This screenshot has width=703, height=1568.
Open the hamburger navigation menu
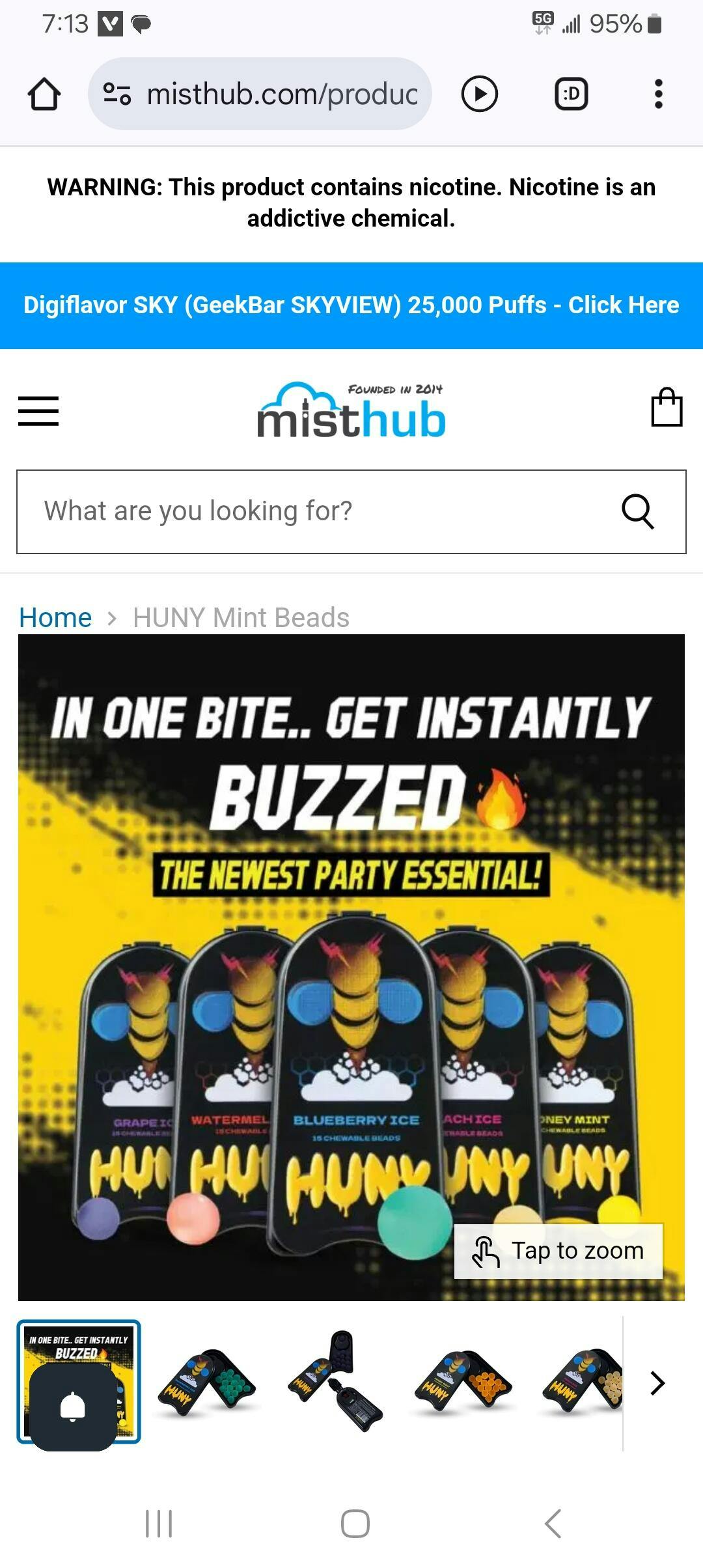pos(38,411)
